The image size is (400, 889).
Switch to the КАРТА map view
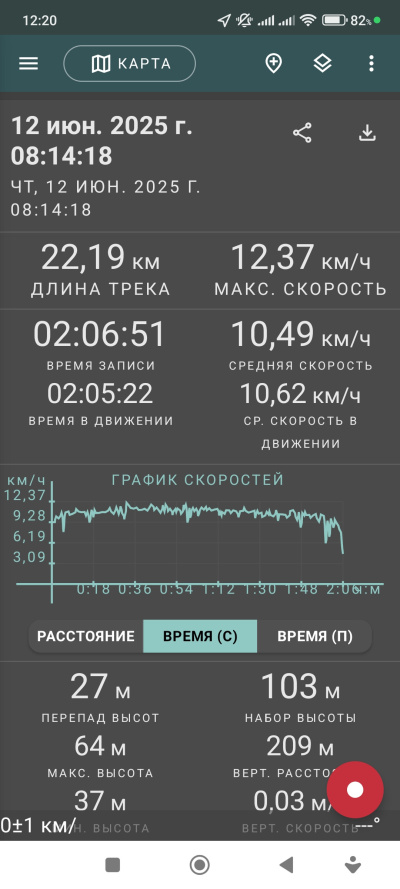[x=130, y=64]
